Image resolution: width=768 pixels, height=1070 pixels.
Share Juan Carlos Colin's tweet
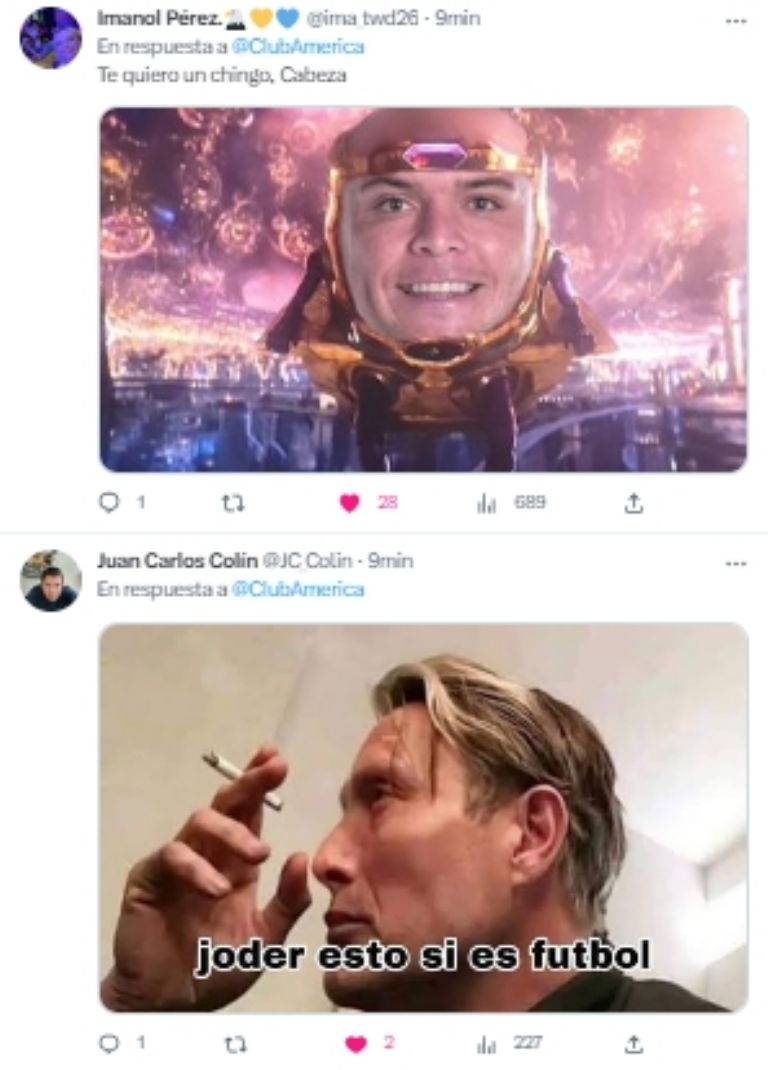pos(633,1043)
